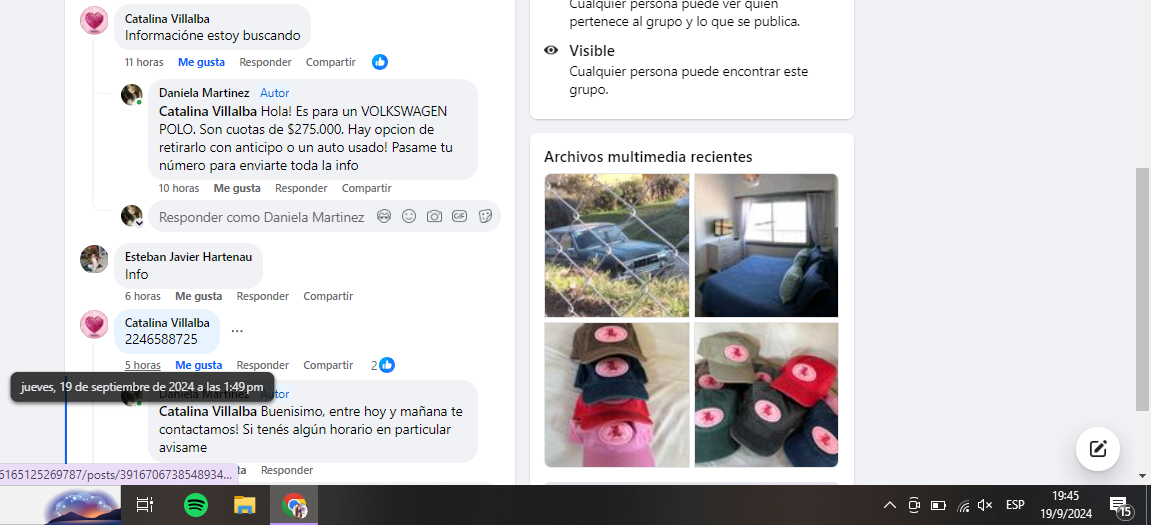Open Catalina Villalba's profile from first comment
Viewport: 1151px width, 525px height.
(167, 19)
